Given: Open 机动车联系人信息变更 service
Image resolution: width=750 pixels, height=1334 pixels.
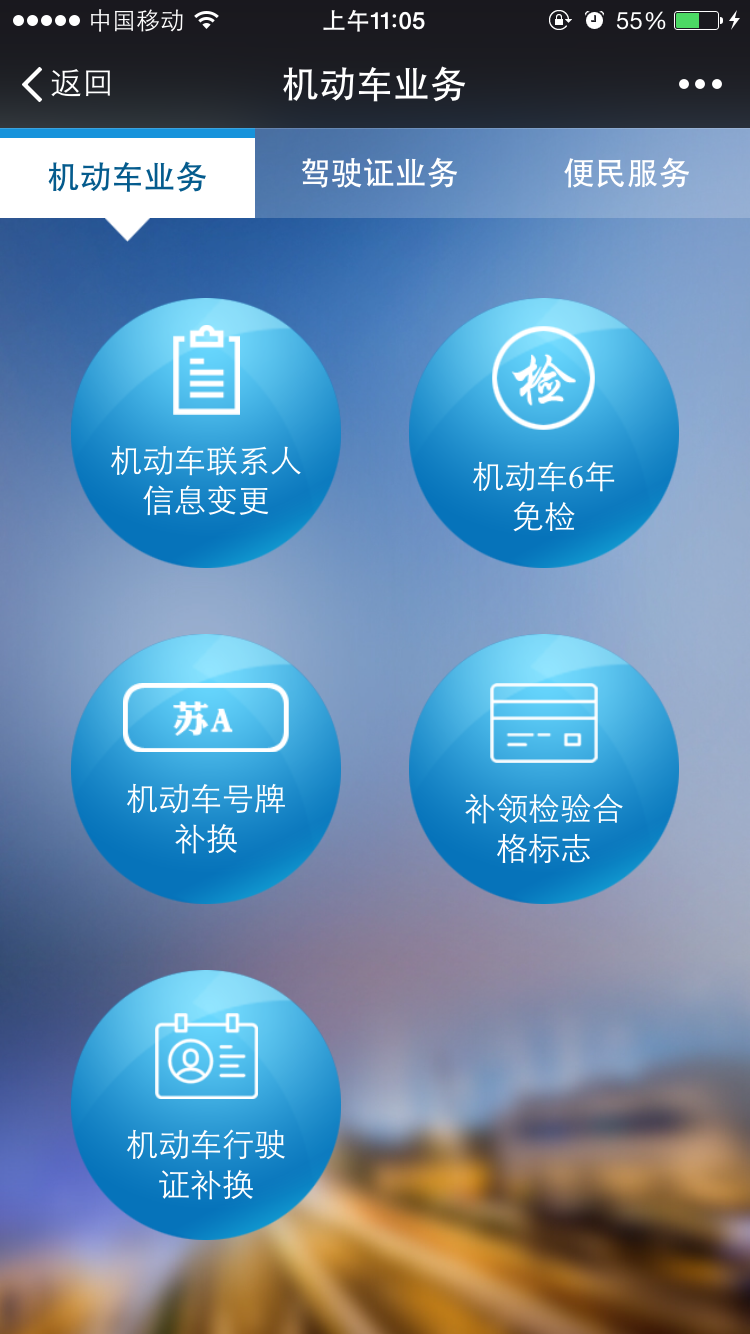Looking at the screenshot, I should click(206, 433).
